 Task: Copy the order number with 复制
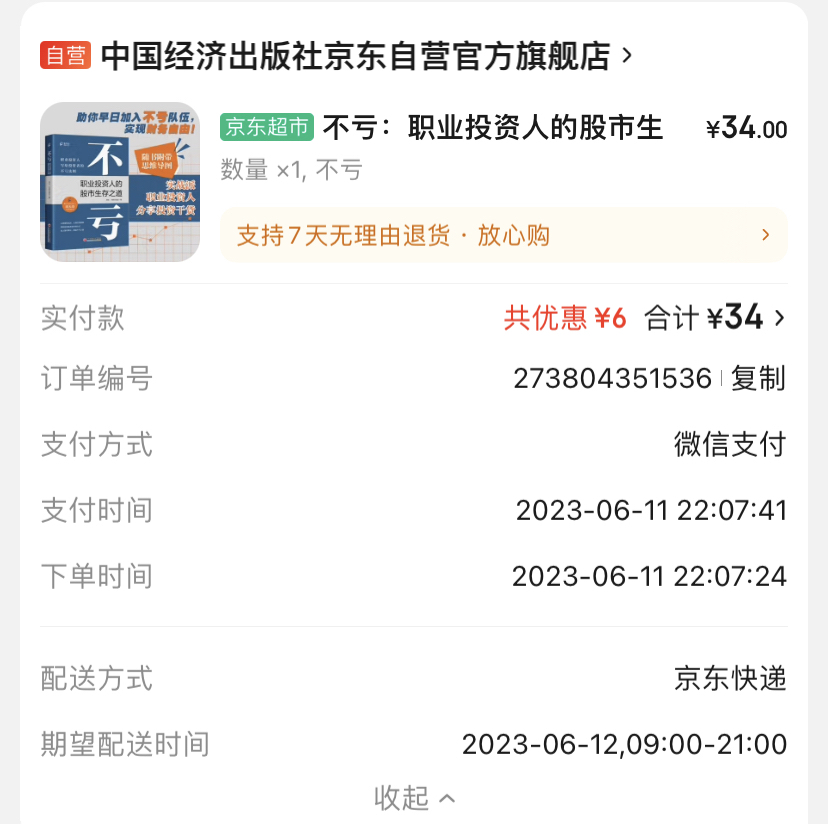pyautogui.click(x=758, y=379)
